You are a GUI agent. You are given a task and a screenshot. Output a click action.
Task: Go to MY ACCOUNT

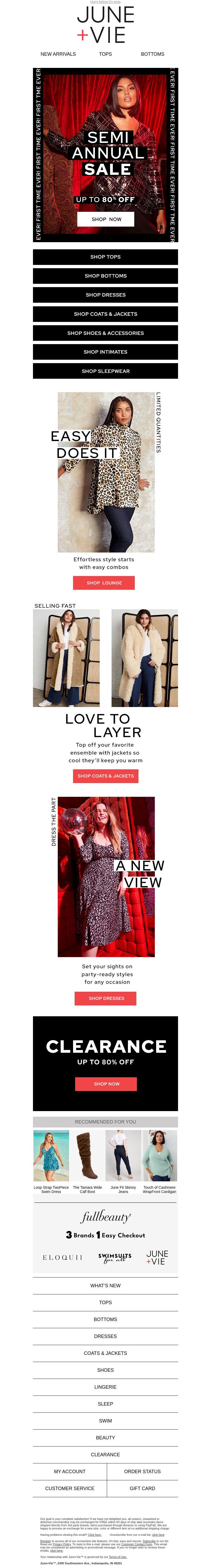pos(69,1471)
